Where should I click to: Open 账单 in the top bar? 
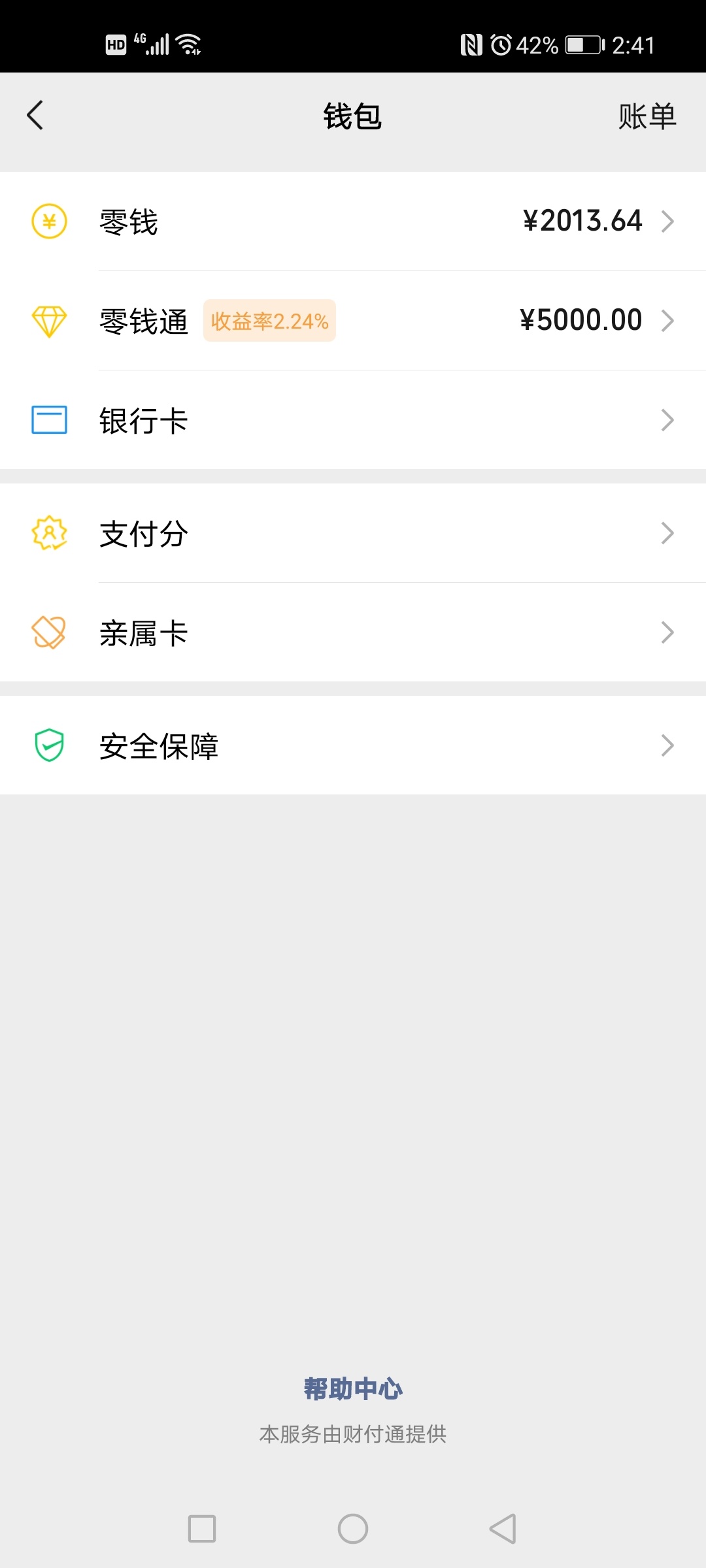(x=647, y=116)
